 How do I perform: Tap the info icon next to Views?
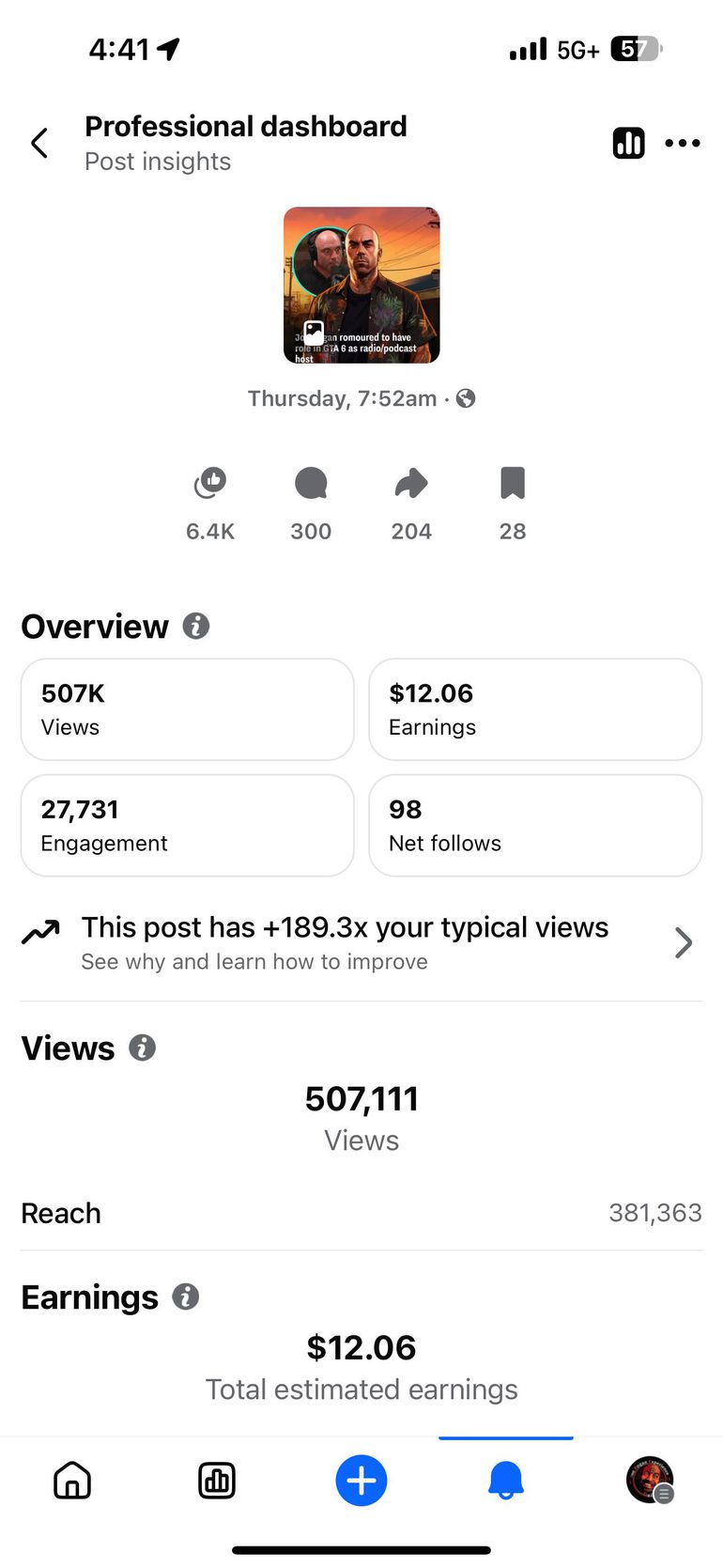(x=142, y=1048)
